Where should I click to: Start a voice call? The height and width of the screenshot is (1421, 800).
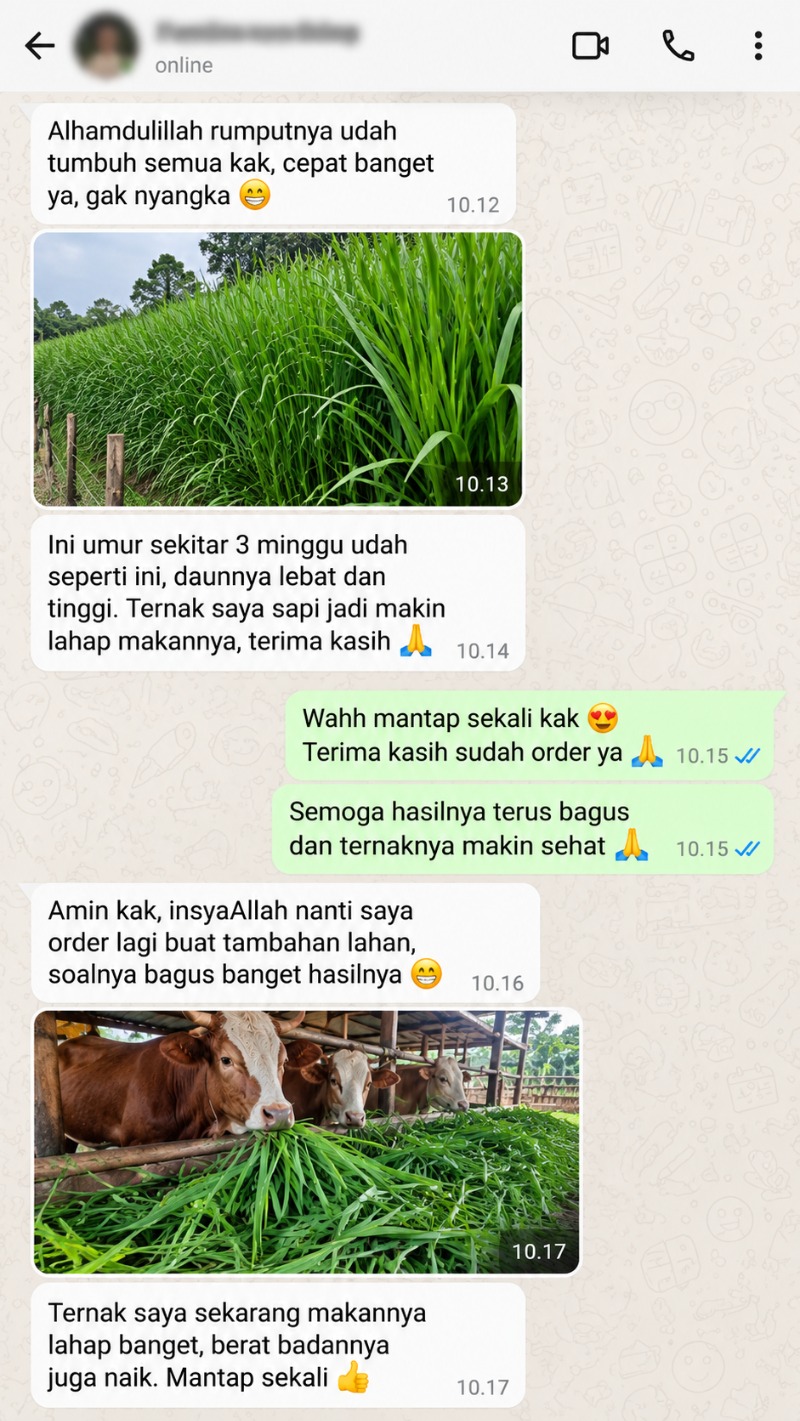677,46
